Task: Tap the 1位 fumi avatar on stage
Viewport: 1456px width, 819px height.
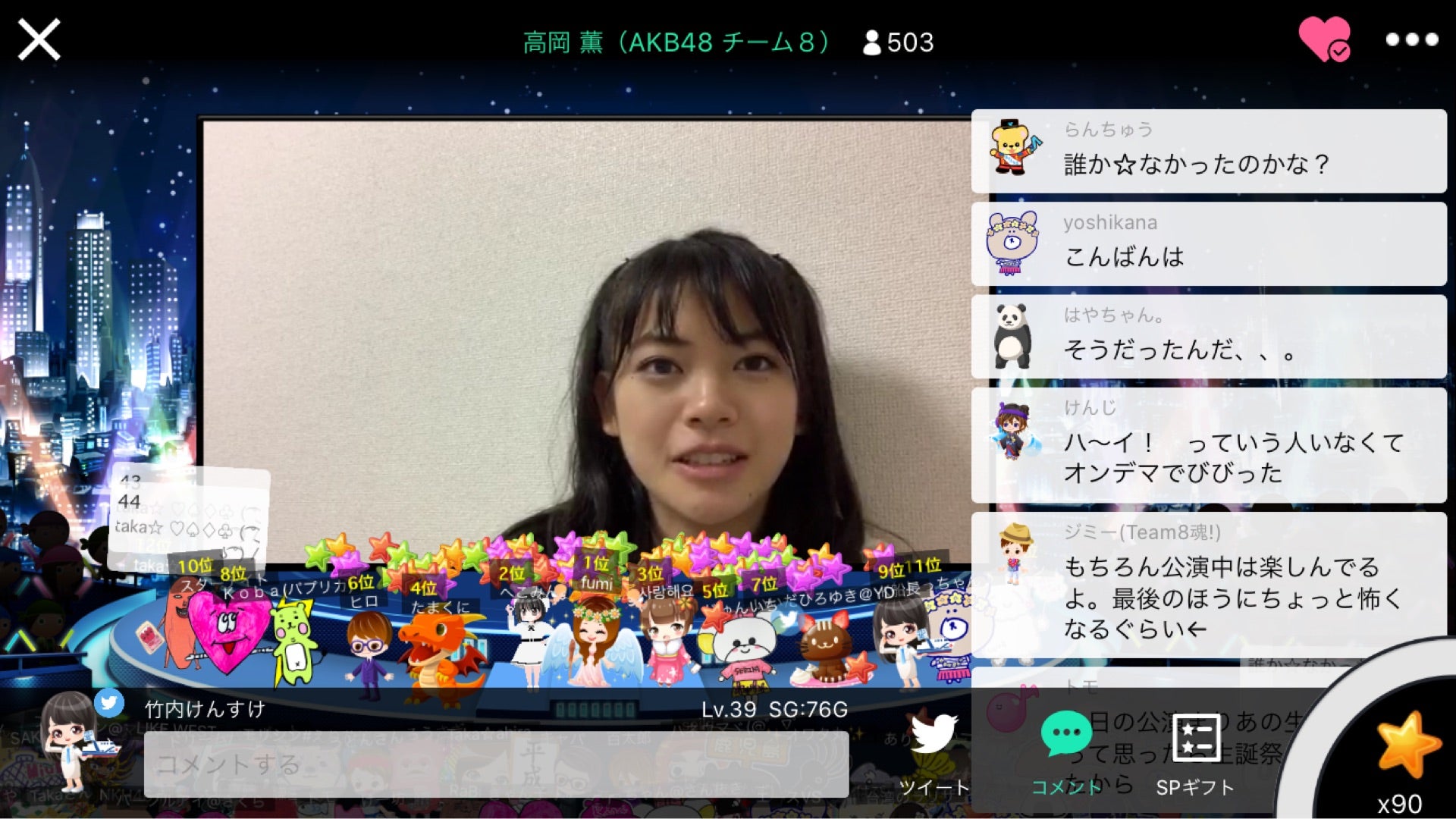Action: pyautogui.click(x=595, y=637)
